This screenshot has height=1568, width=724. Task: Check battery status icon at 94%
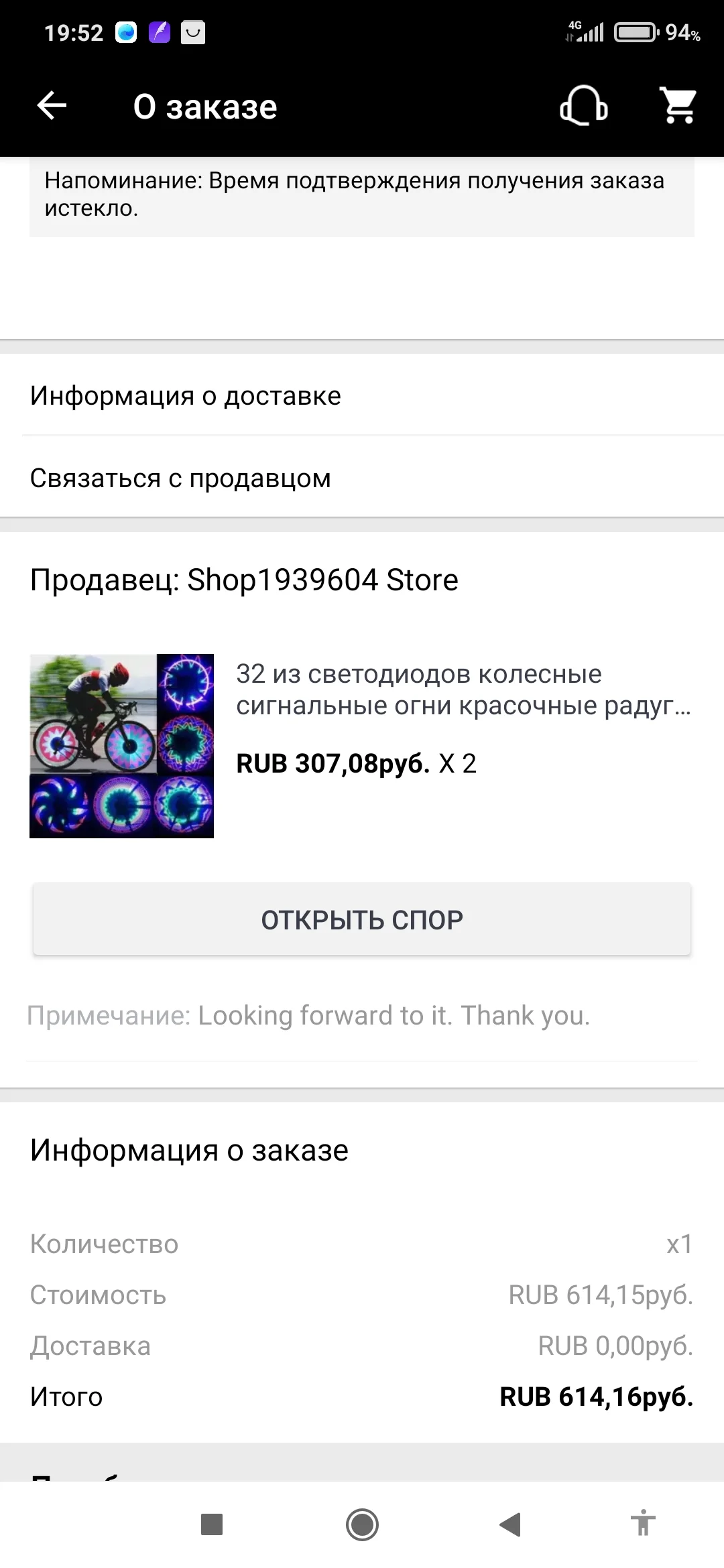pyautogui.click(x=635, y=30)
